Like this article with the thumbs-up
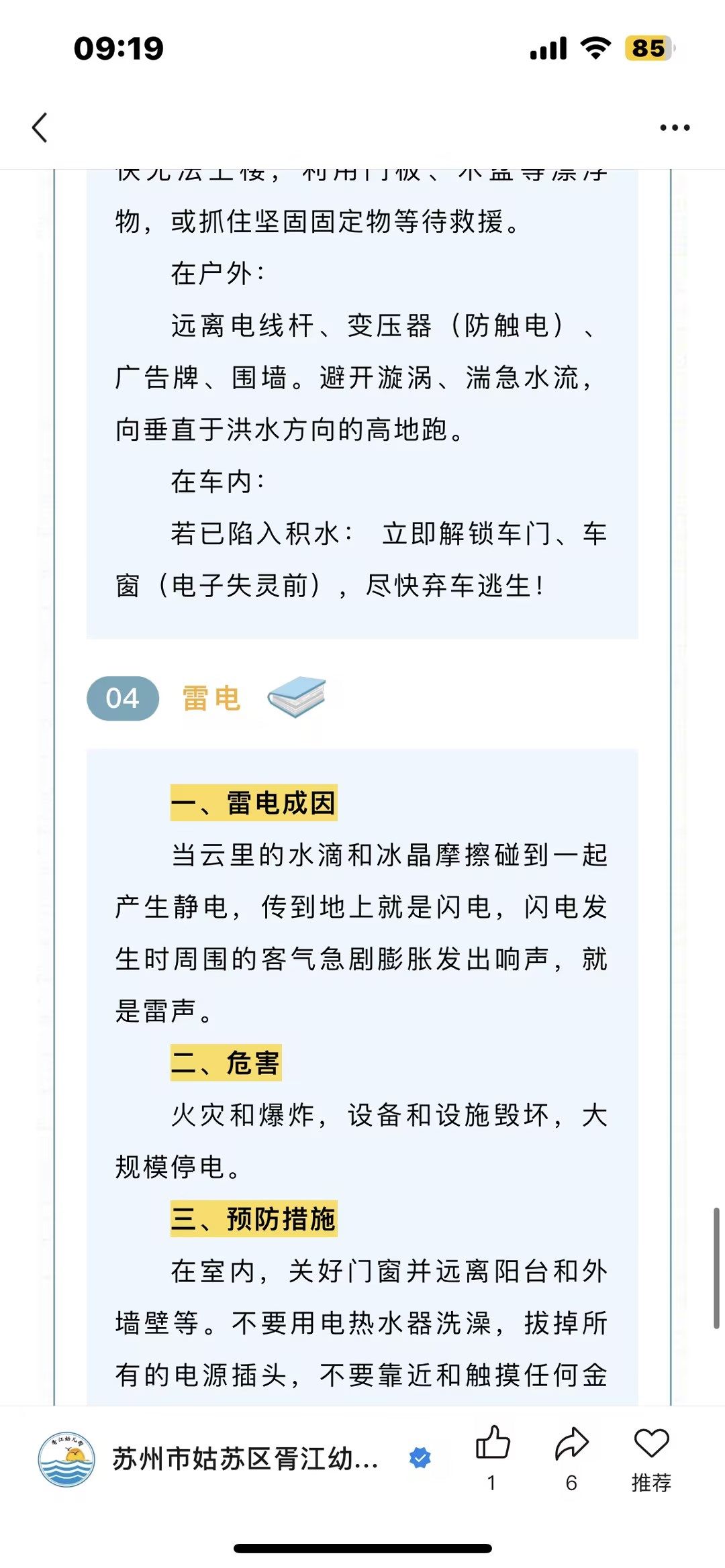The width and height of the screenshot is (725, 1568). point(493,1444)
